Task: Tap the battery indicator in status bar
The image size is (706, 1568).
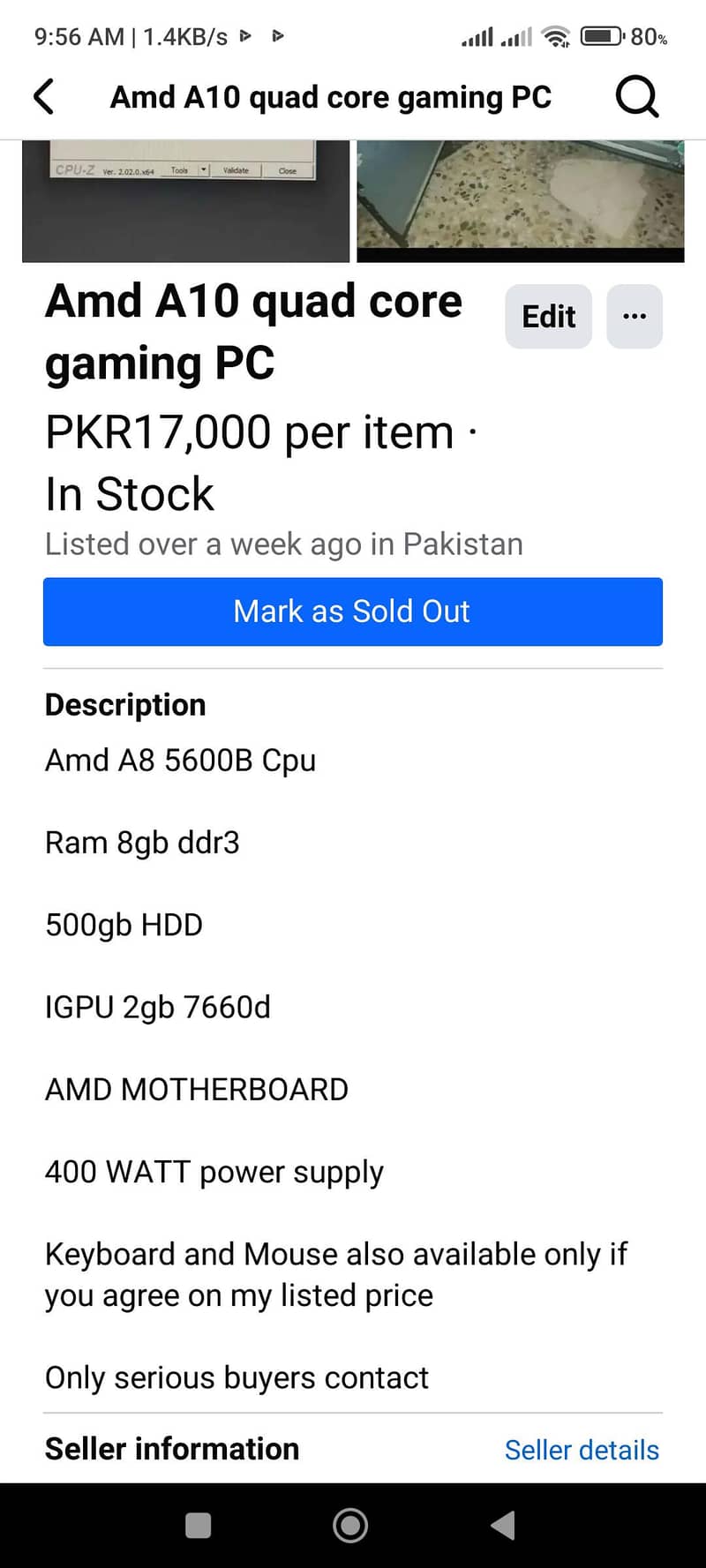Action: pos(602,37)
